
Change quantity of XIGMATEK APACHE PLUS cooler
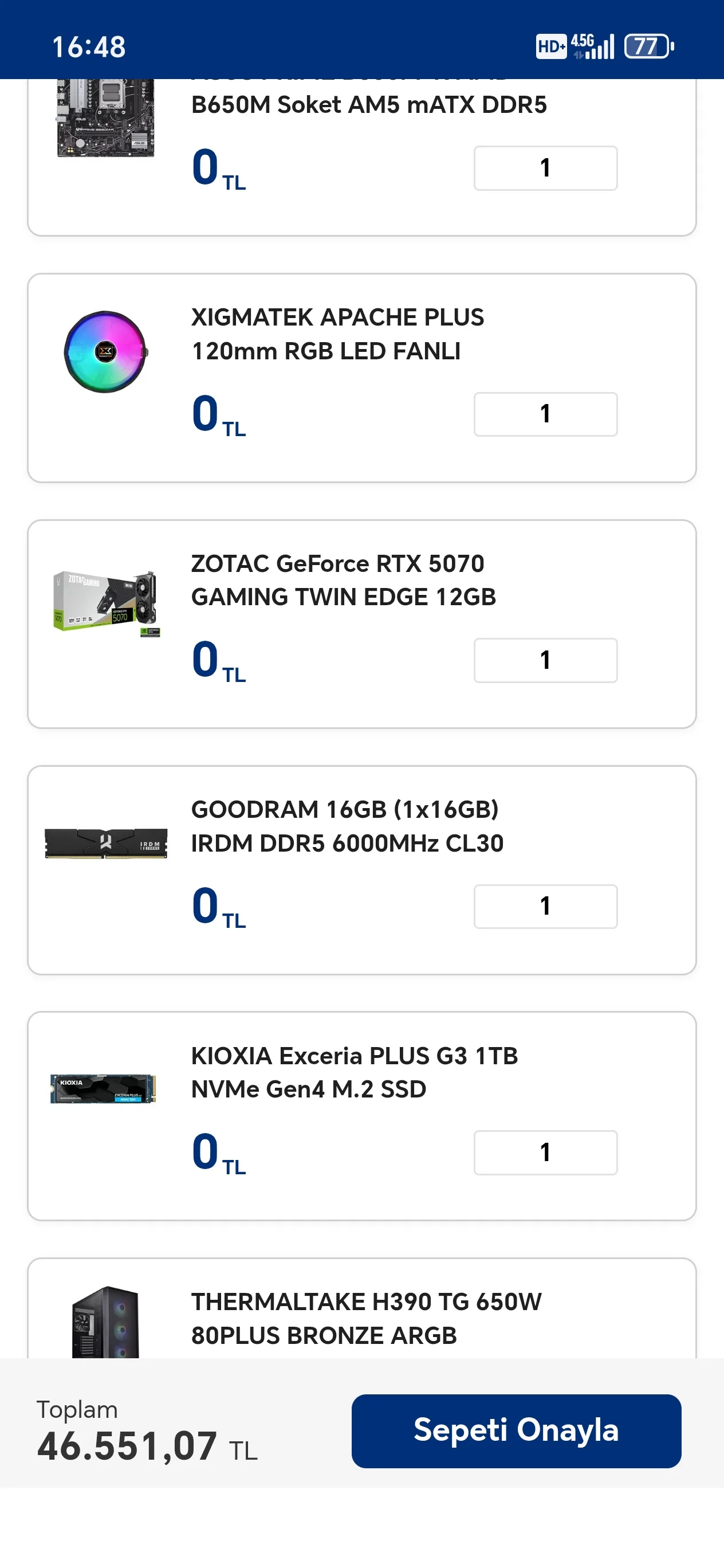click(x=545, y=414)
